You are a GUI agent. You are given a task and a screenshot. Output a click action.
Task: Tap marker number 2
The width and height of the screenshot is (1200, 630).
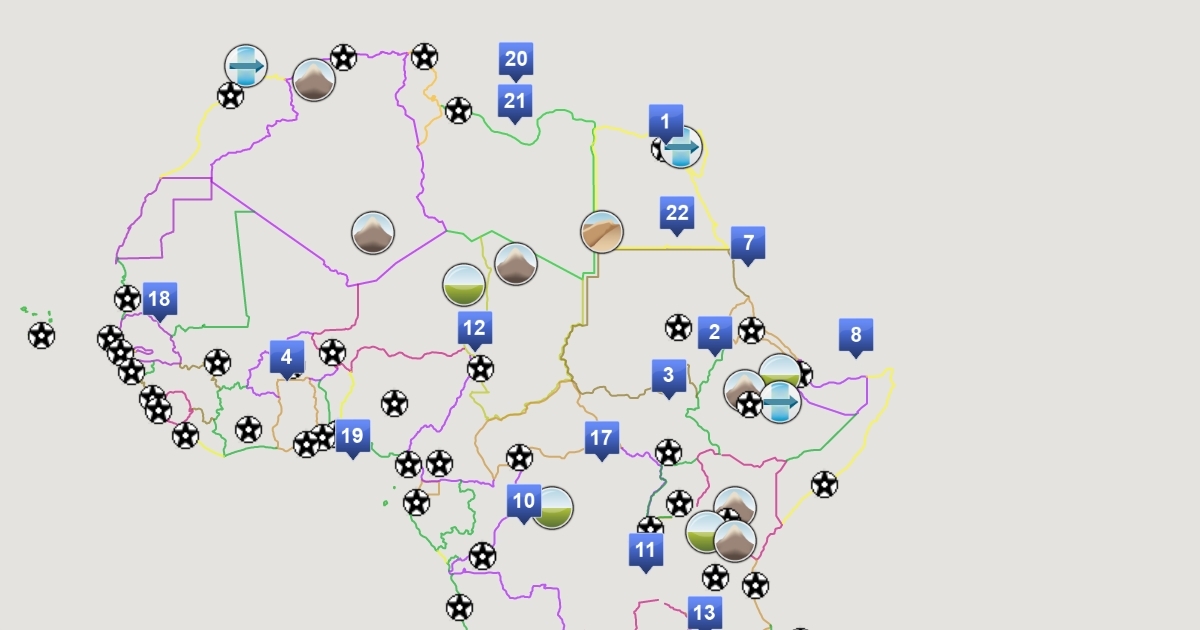(x=715, y=333)
